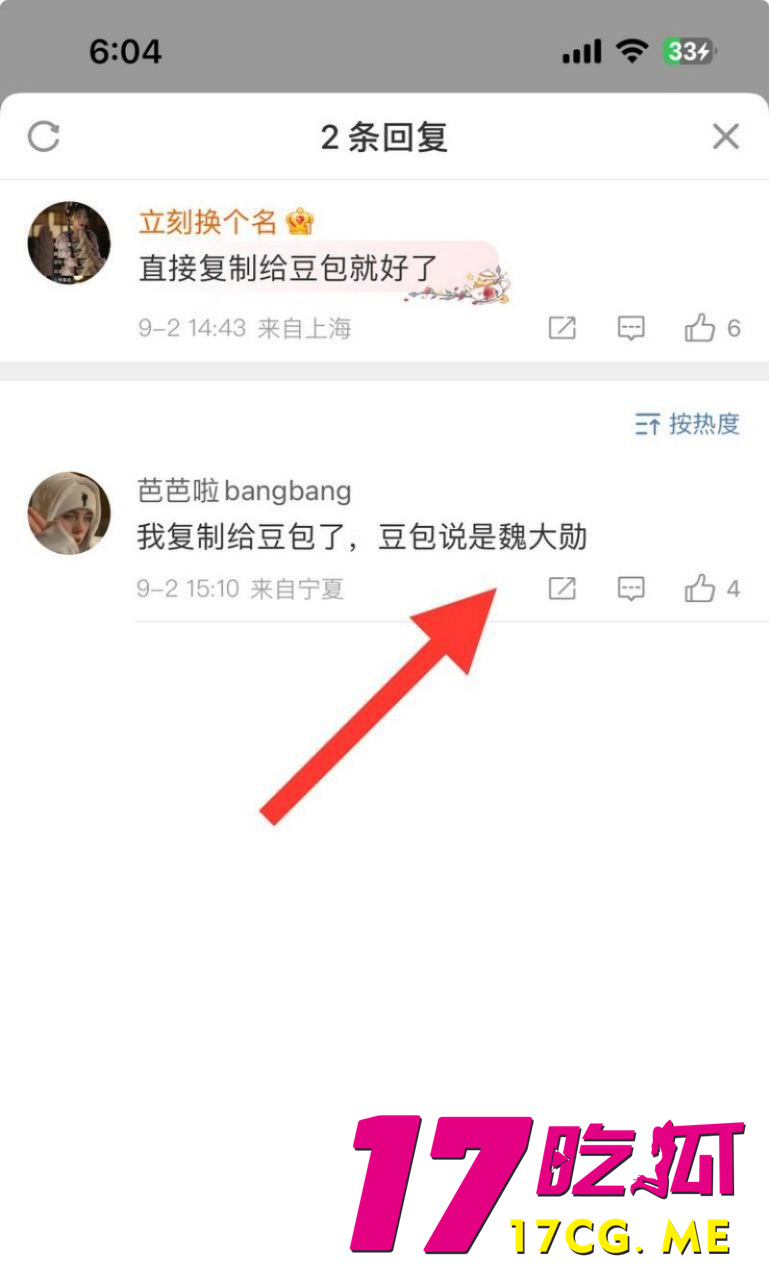Reply to 立刻换个名's comment
This screenshot has height=1280, width=769.
(631, 328)
